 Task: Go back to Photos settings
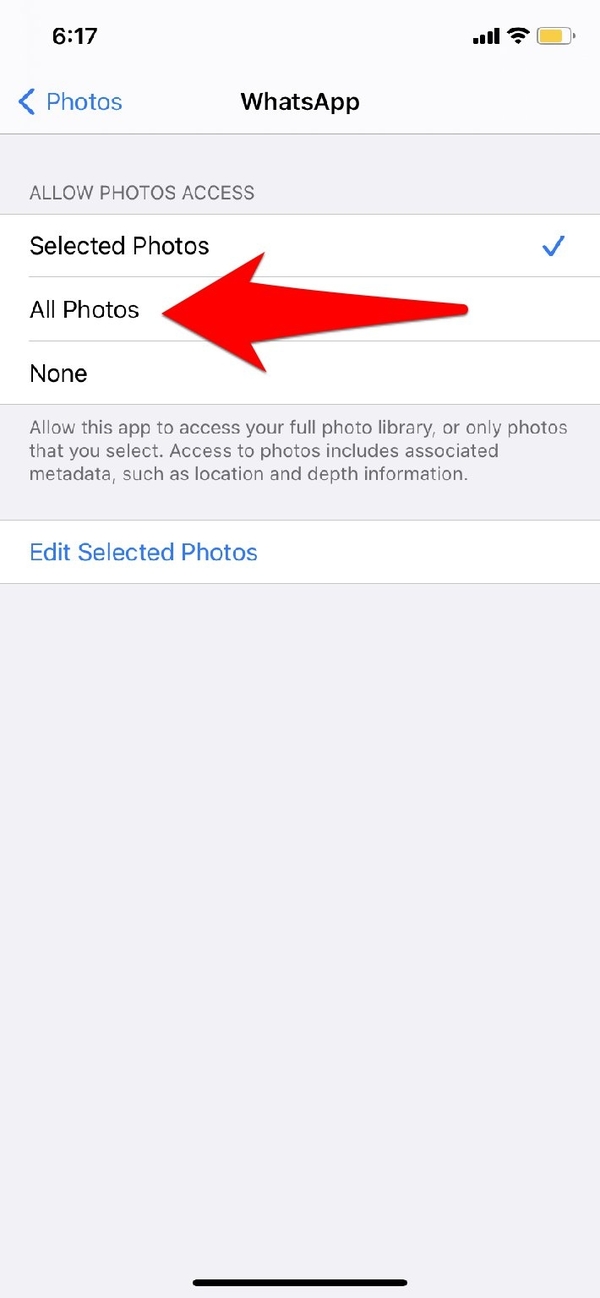(x=70, y=102)
